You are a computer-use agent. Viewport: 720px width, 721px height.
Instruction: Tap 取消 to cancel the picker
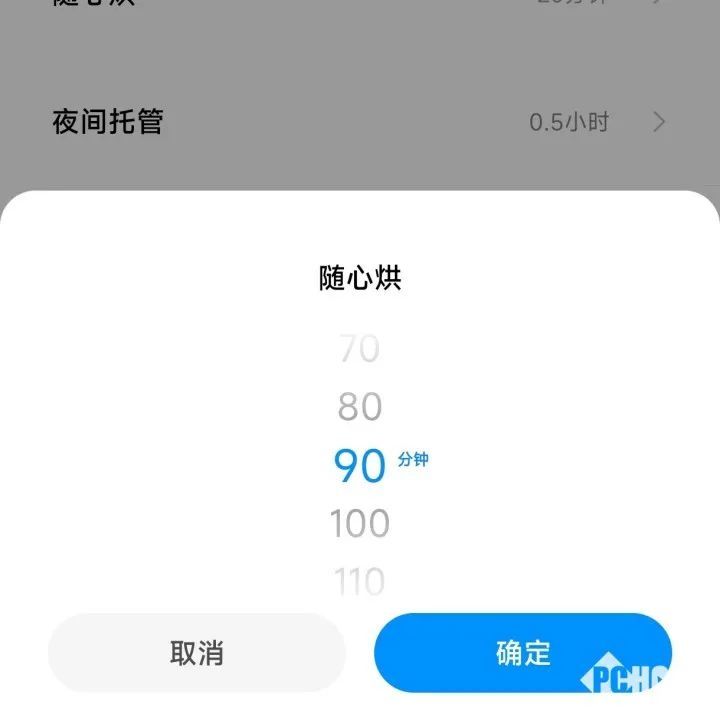point(197,653)
